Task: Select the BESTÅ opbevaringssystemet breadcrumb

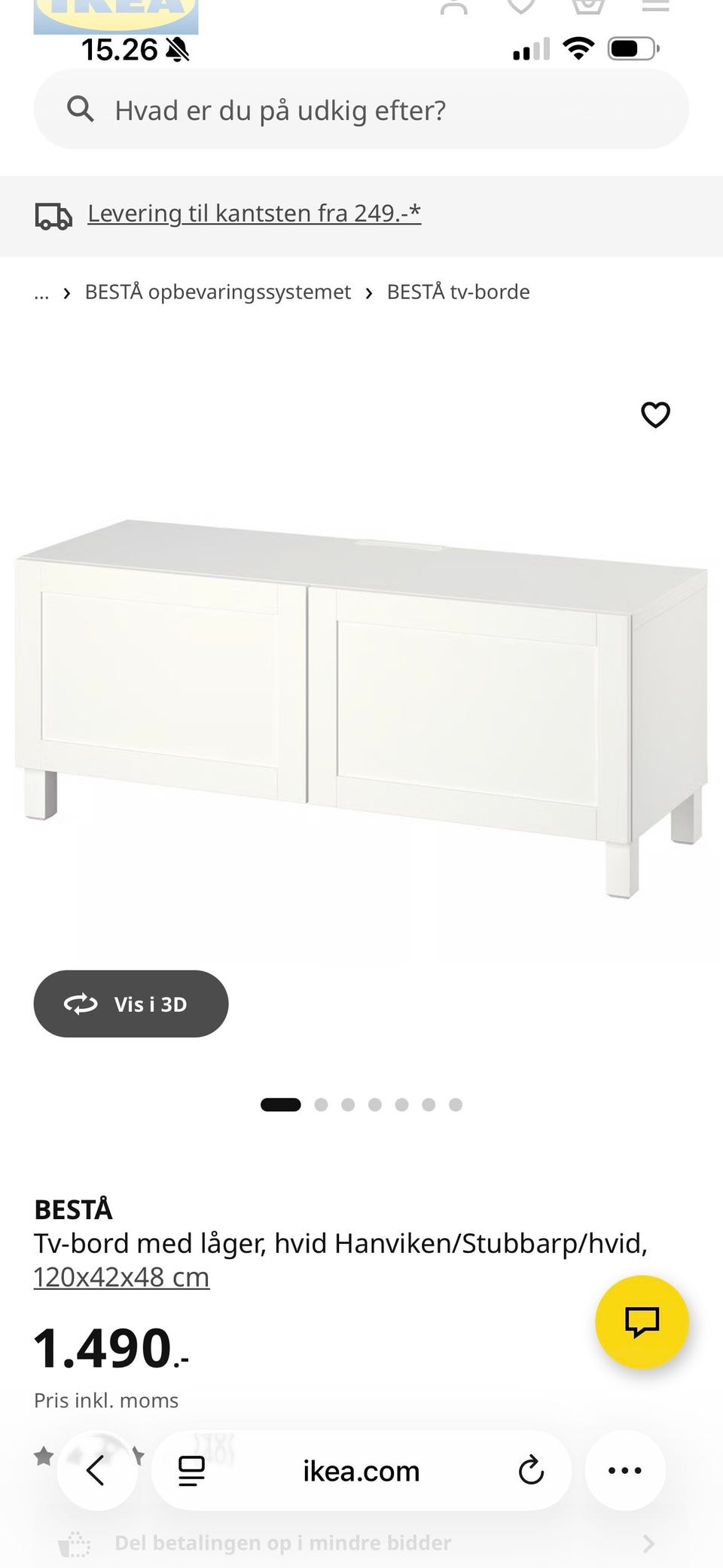Action: [x=218, y=292]
